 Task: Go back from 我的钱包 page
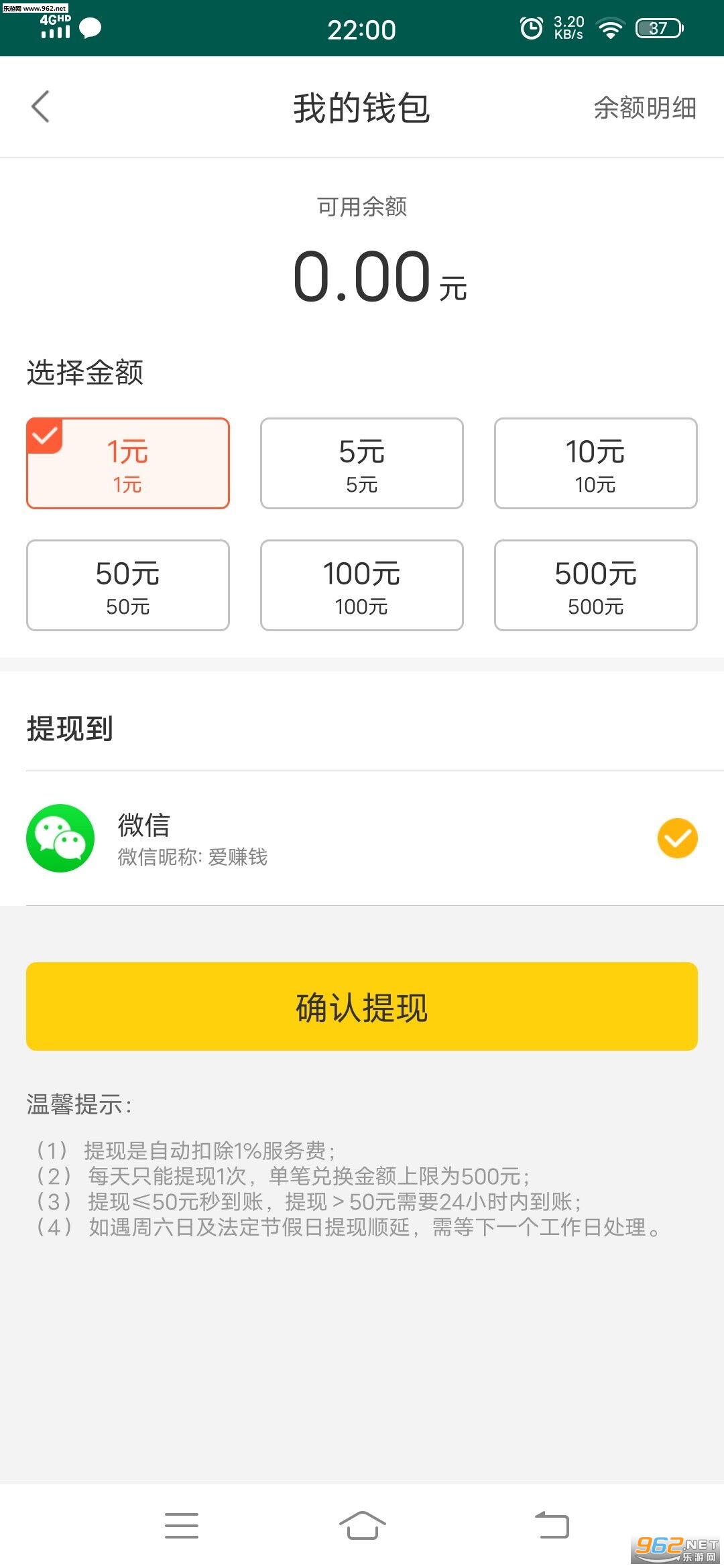41,107
